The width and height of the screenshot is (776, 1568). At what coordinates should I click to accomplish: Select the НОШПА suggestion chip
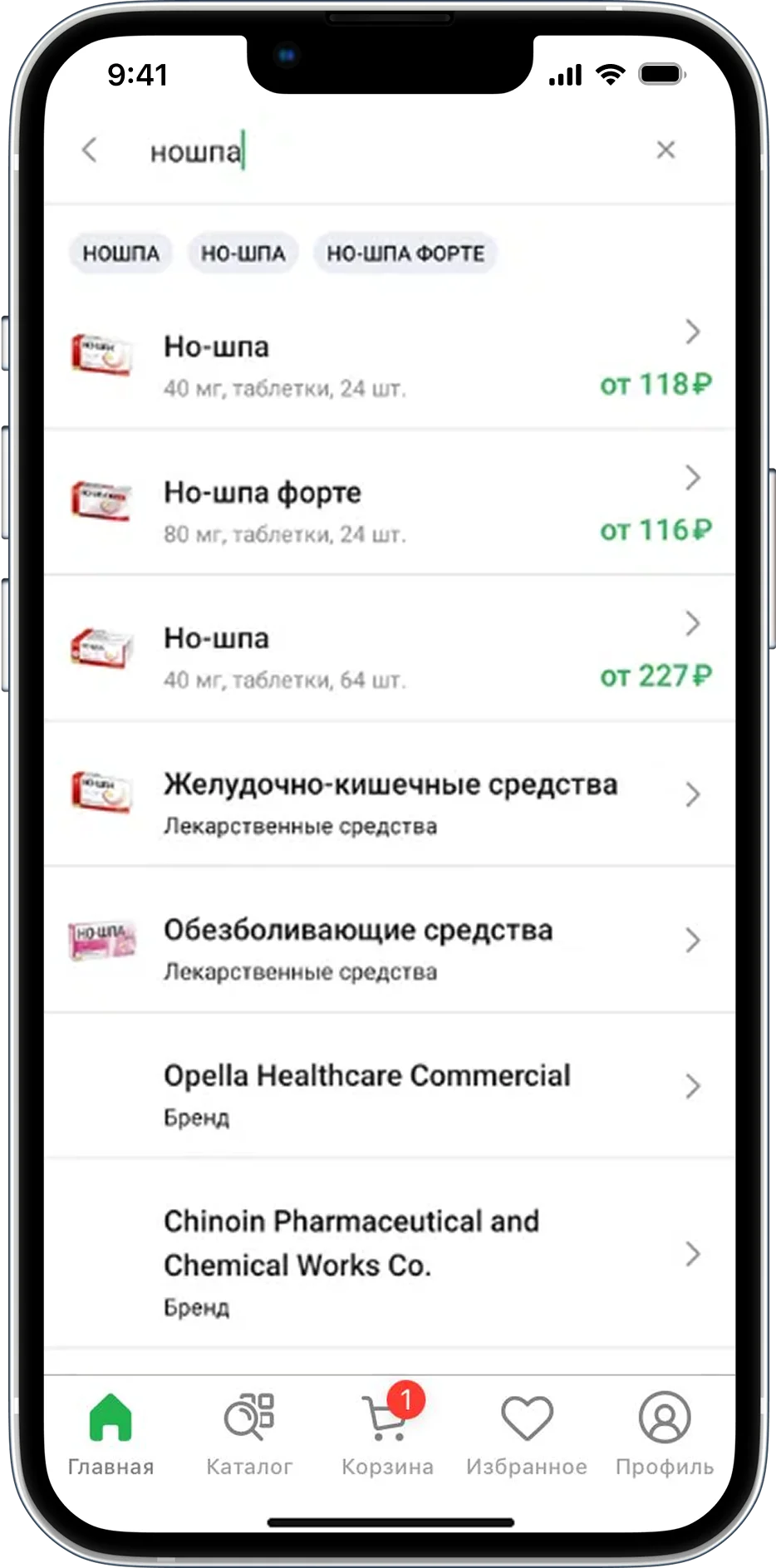(x=120, y=253)
